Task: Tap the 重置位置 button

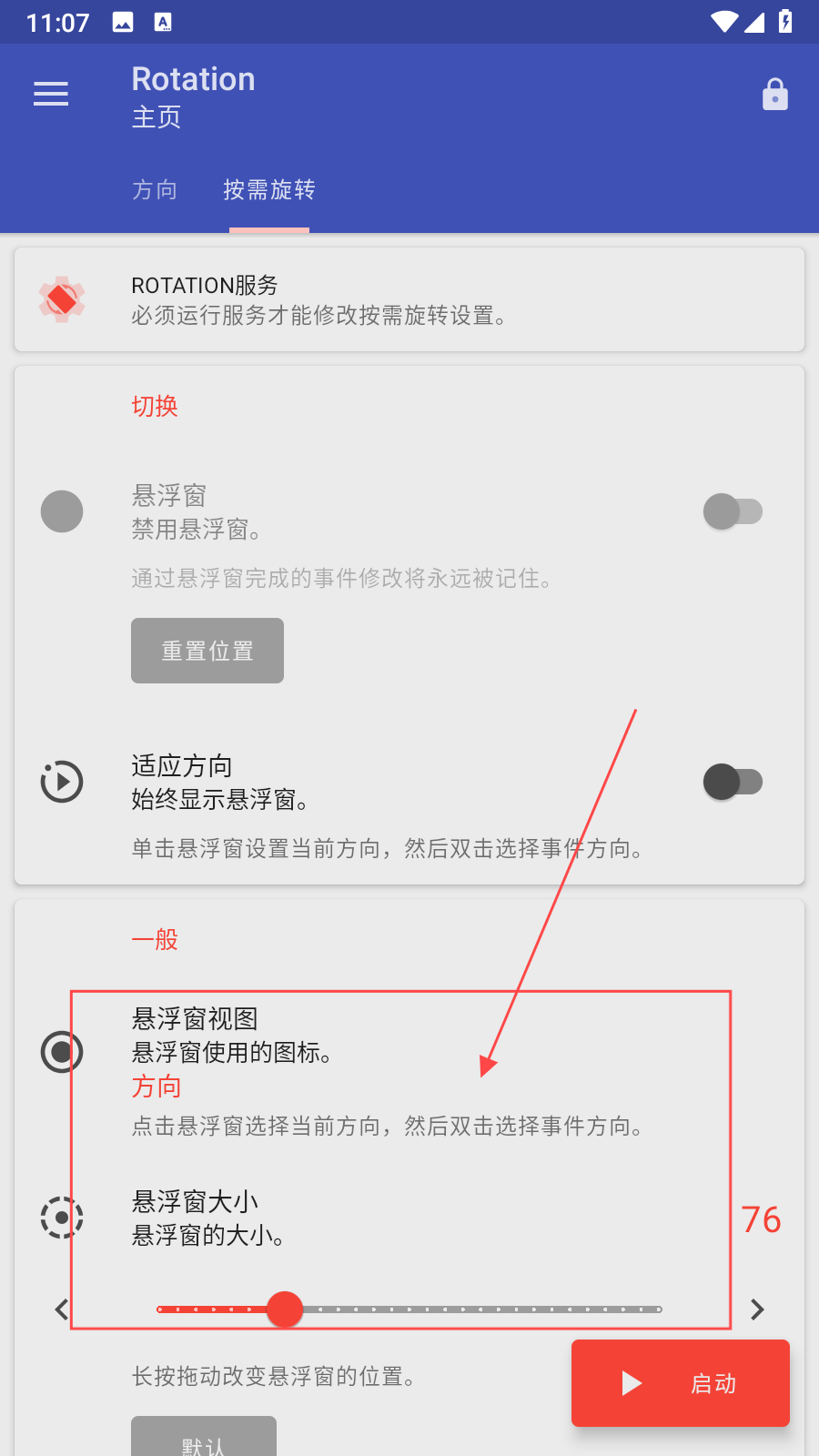Action: [x=207, y=651]
